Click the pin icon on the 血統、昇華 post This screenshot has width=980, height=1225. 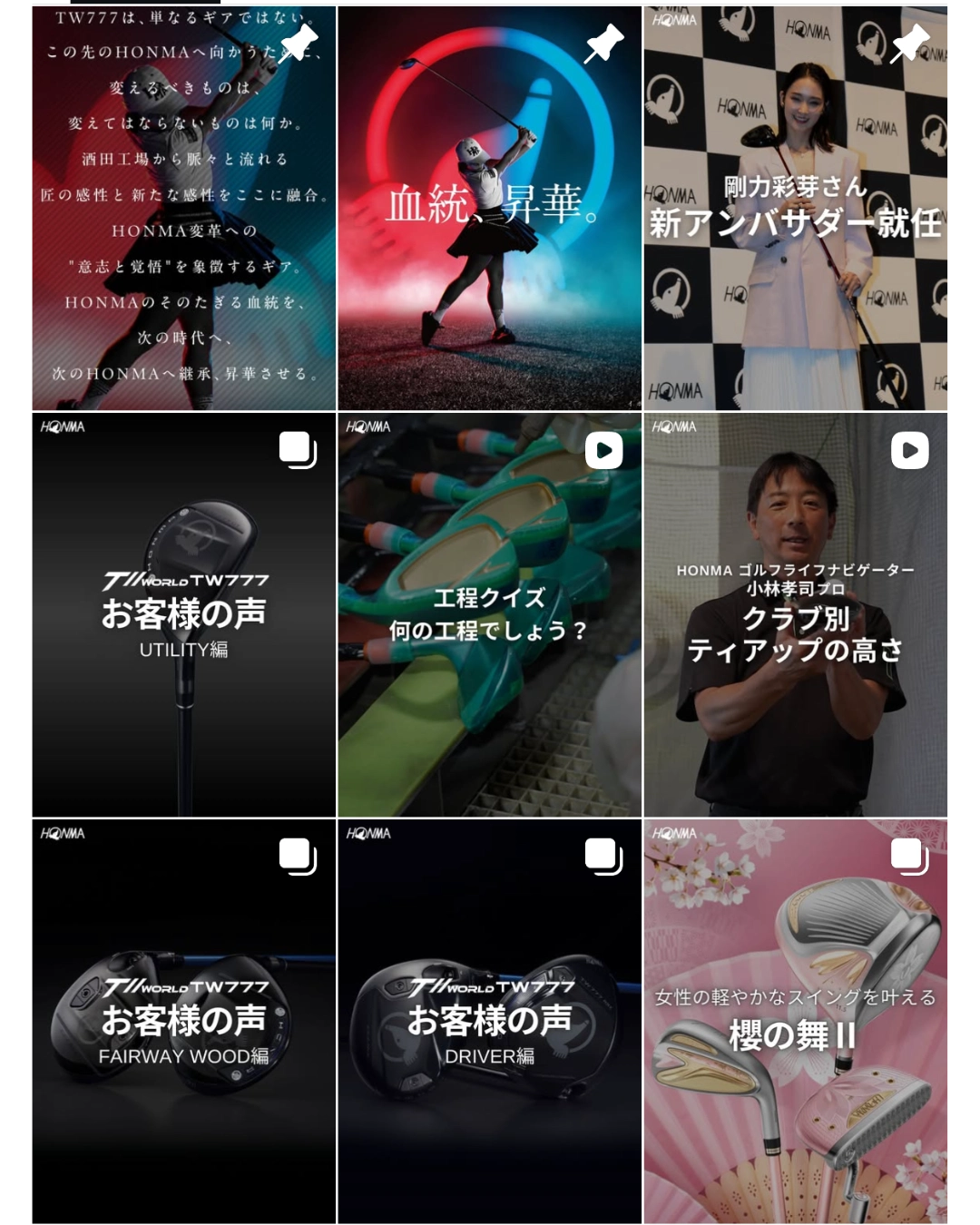[x=605, y=41]
